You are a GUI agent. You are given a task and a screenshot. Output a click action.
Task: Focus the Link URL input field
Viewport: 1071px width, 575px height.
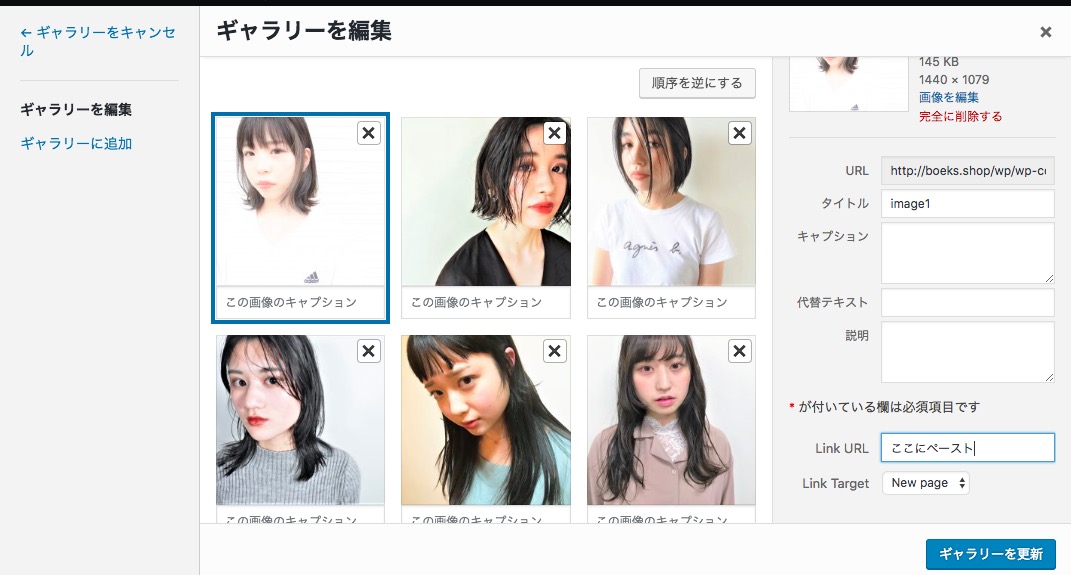(x=967, y=447)
